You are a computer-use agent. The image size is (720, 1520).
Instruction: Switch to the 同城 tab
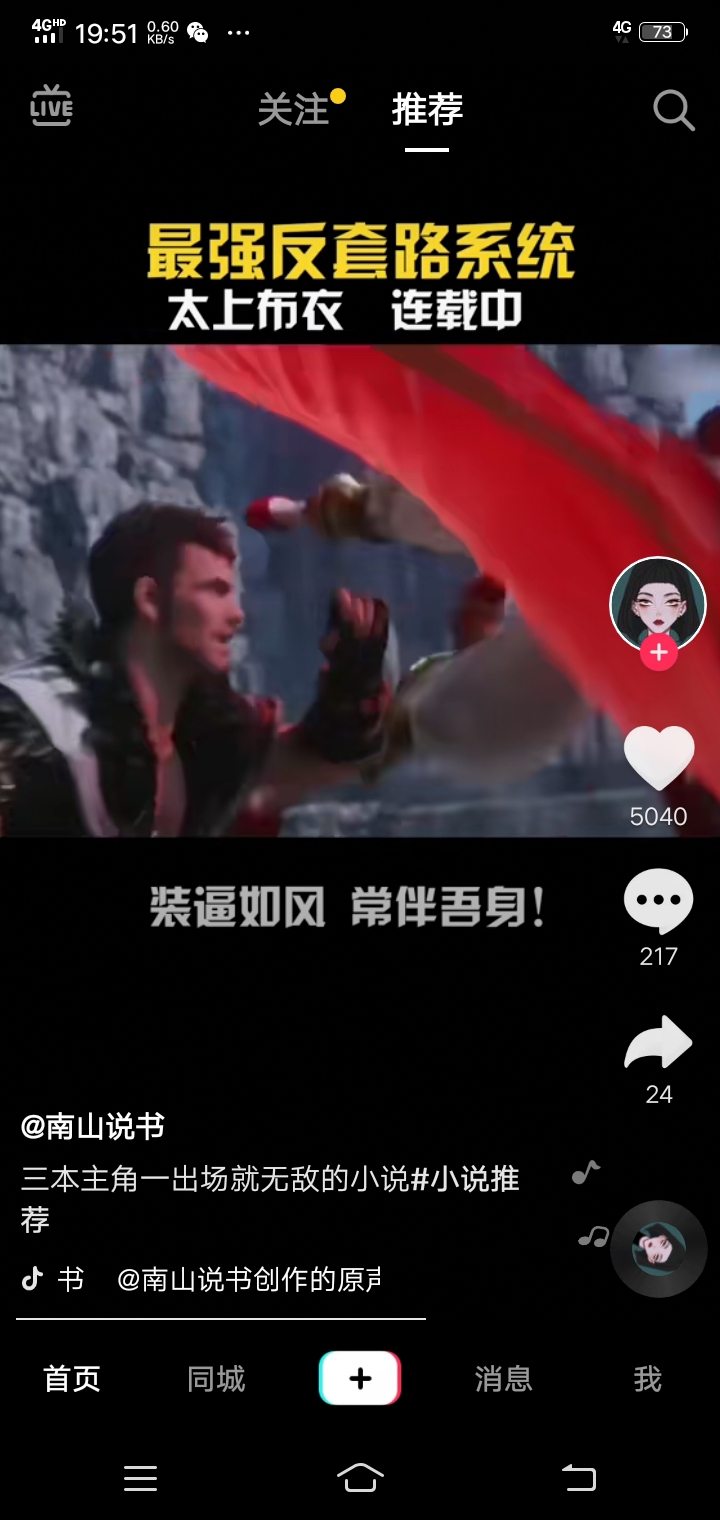click(216, 1379)
